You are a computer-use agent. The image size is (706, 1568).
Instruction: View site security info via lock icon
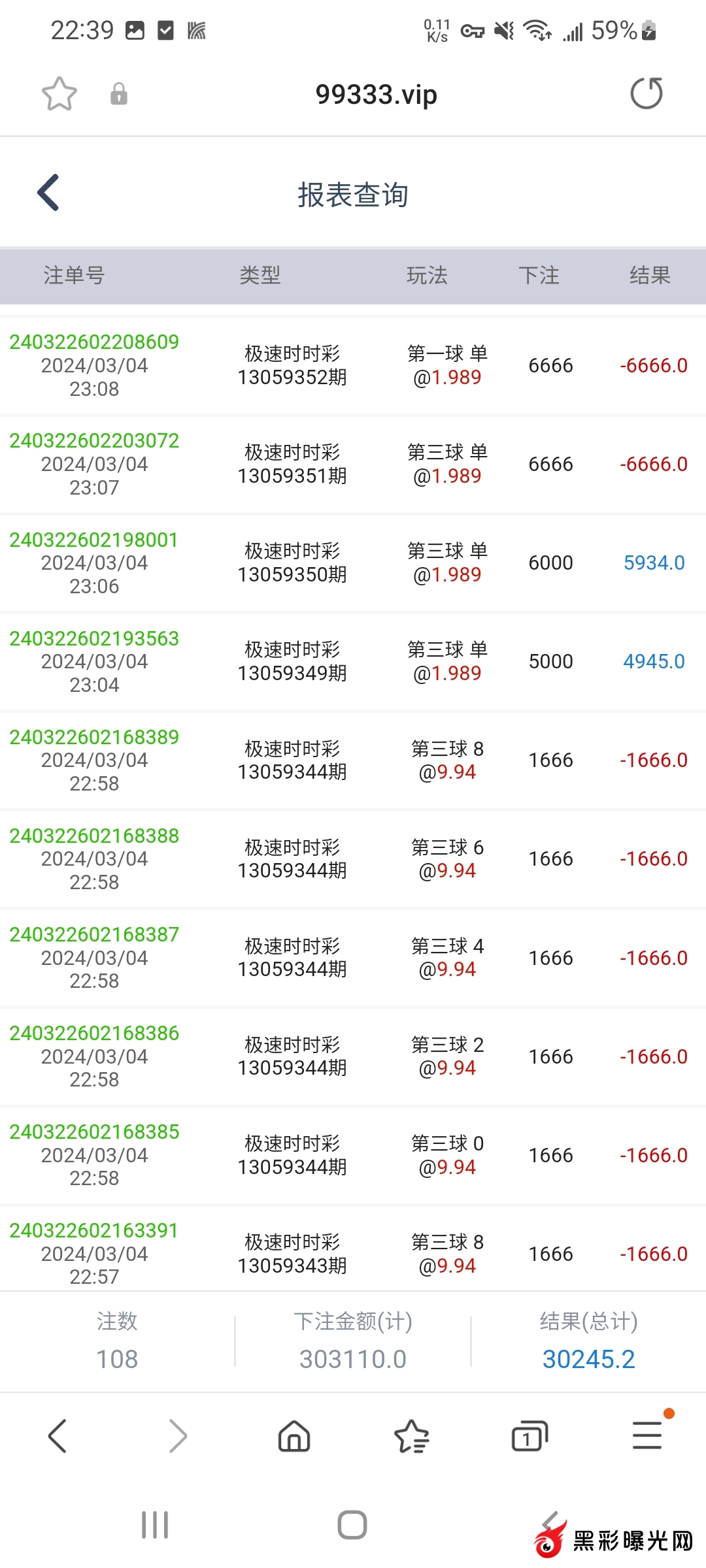coord(119,94)
